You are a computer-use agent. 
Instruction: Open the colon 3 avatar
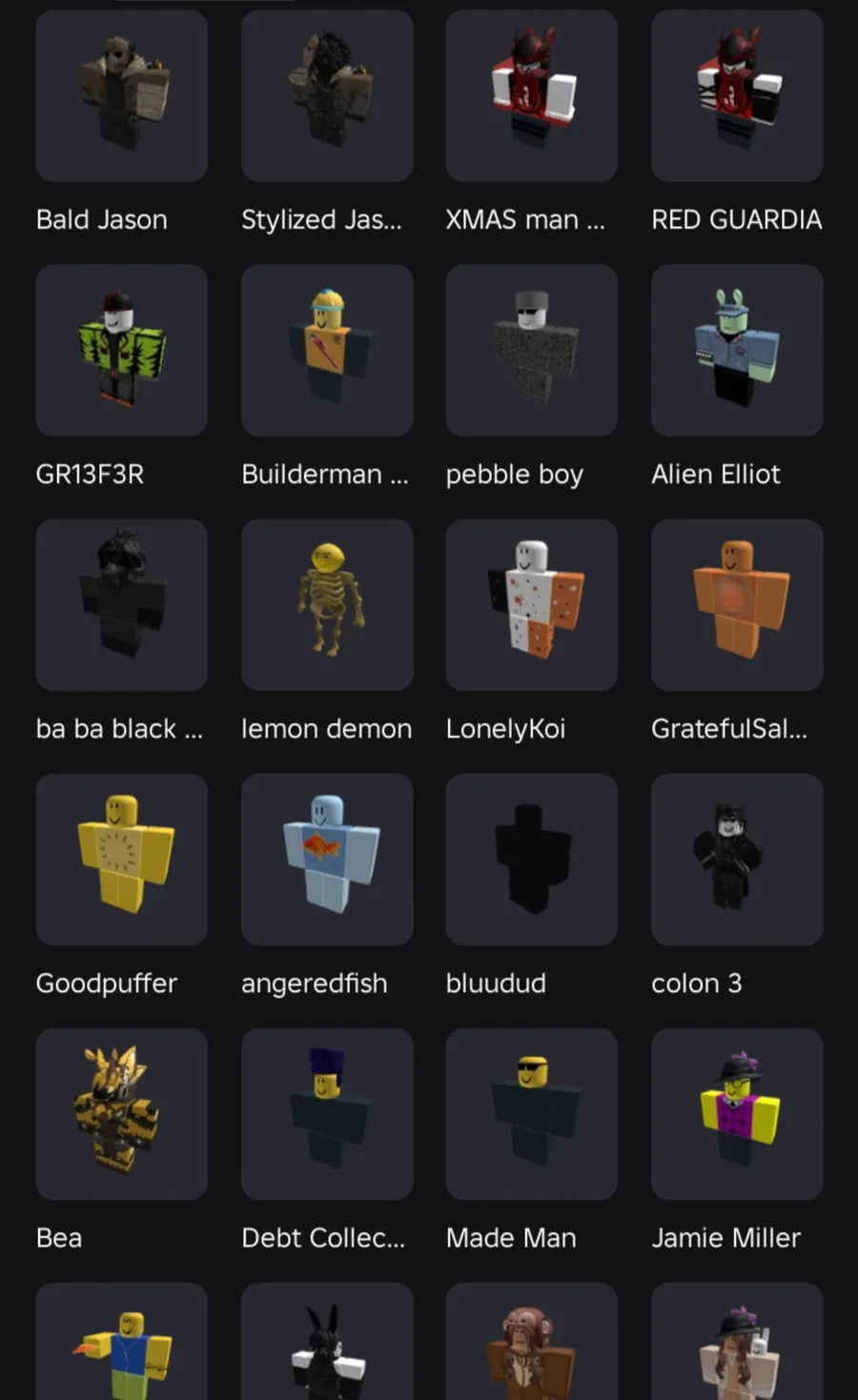tap(736, 859)
